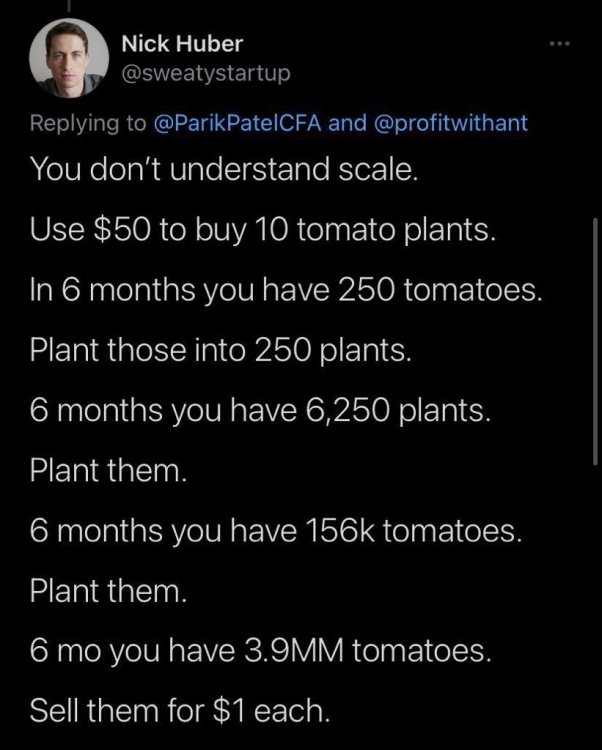Open the @profitwithant mention link

click(x=450, y=123)
